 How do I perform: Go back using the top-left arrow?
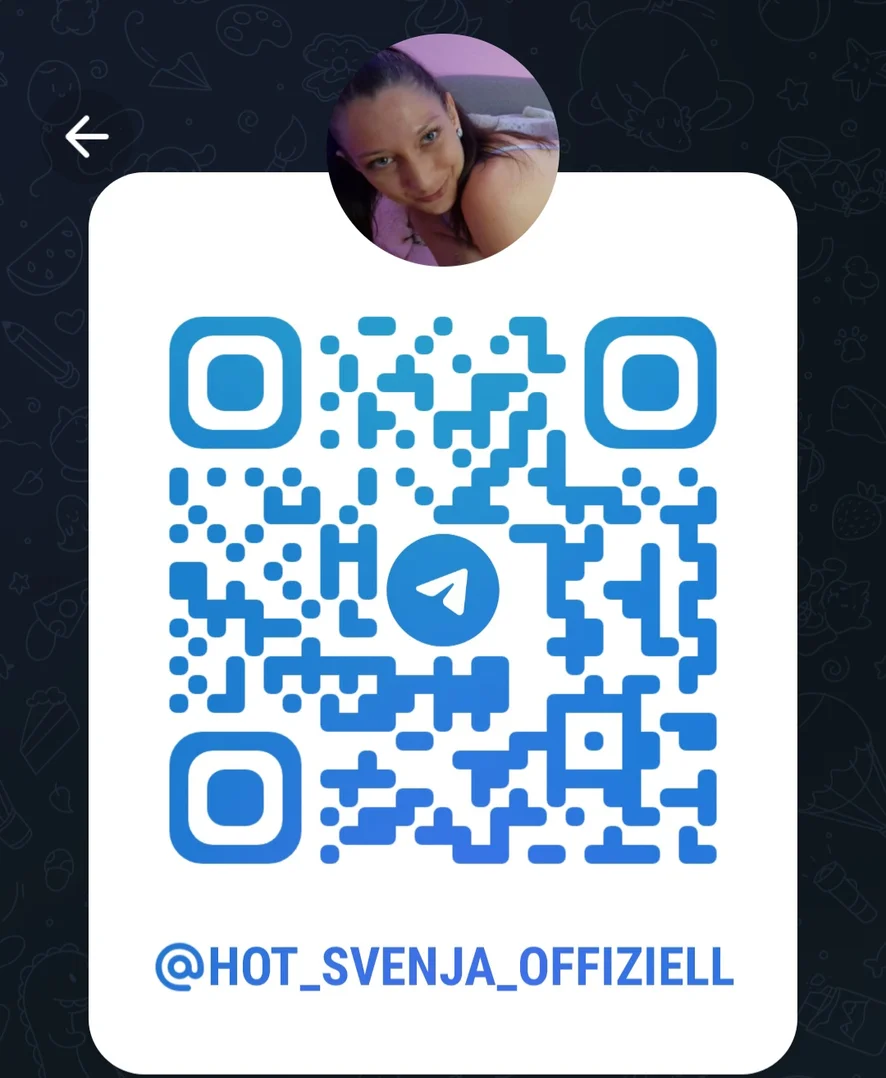click(87, 137)
